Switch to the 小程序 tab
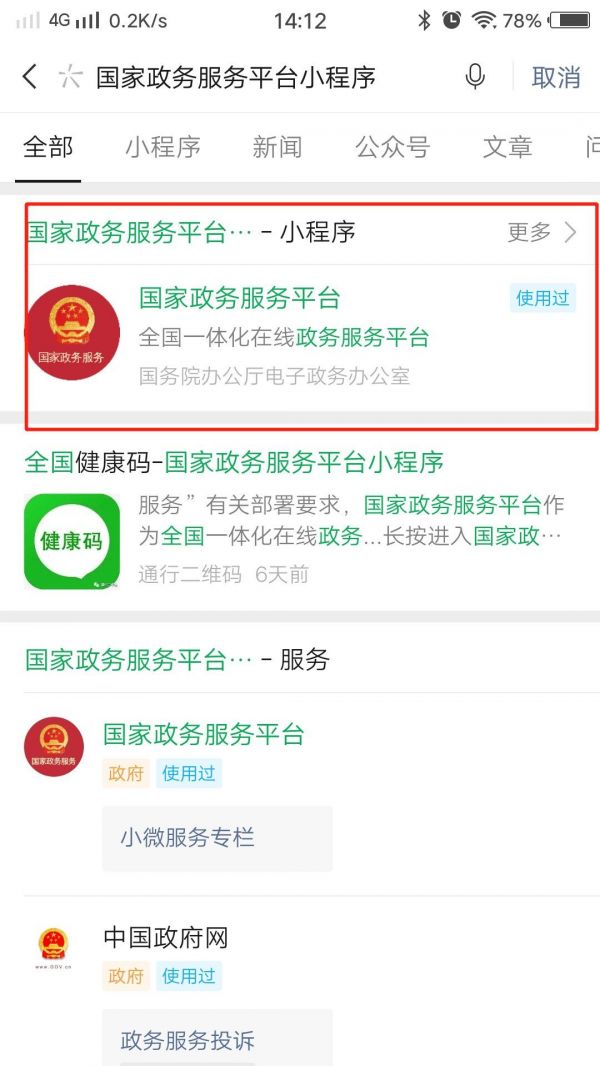 pyautogui.click(x=163, y=148)
